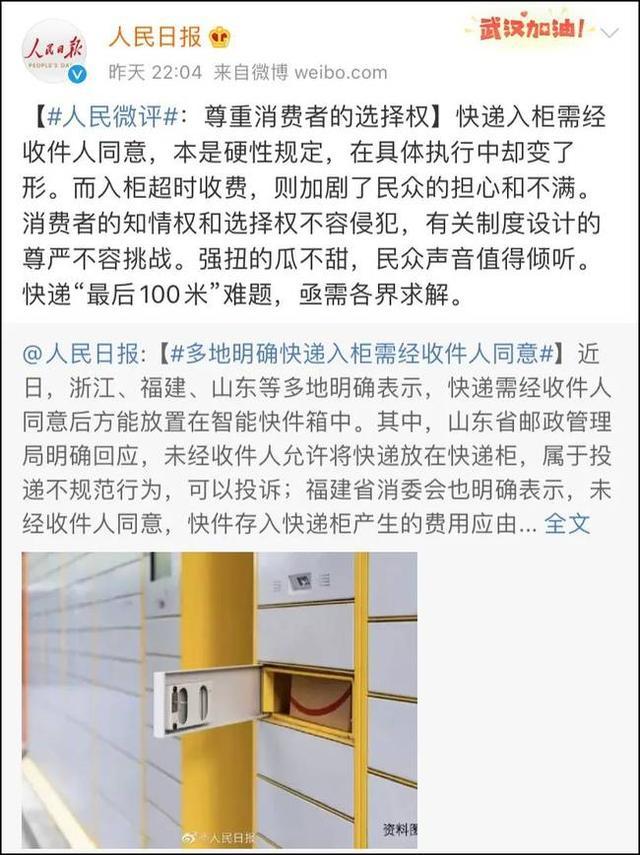This screenshot has width=640, height=855.
Task: Tap the 人民日报 account name
Action: pyautogui.click(x=153, y=38)
